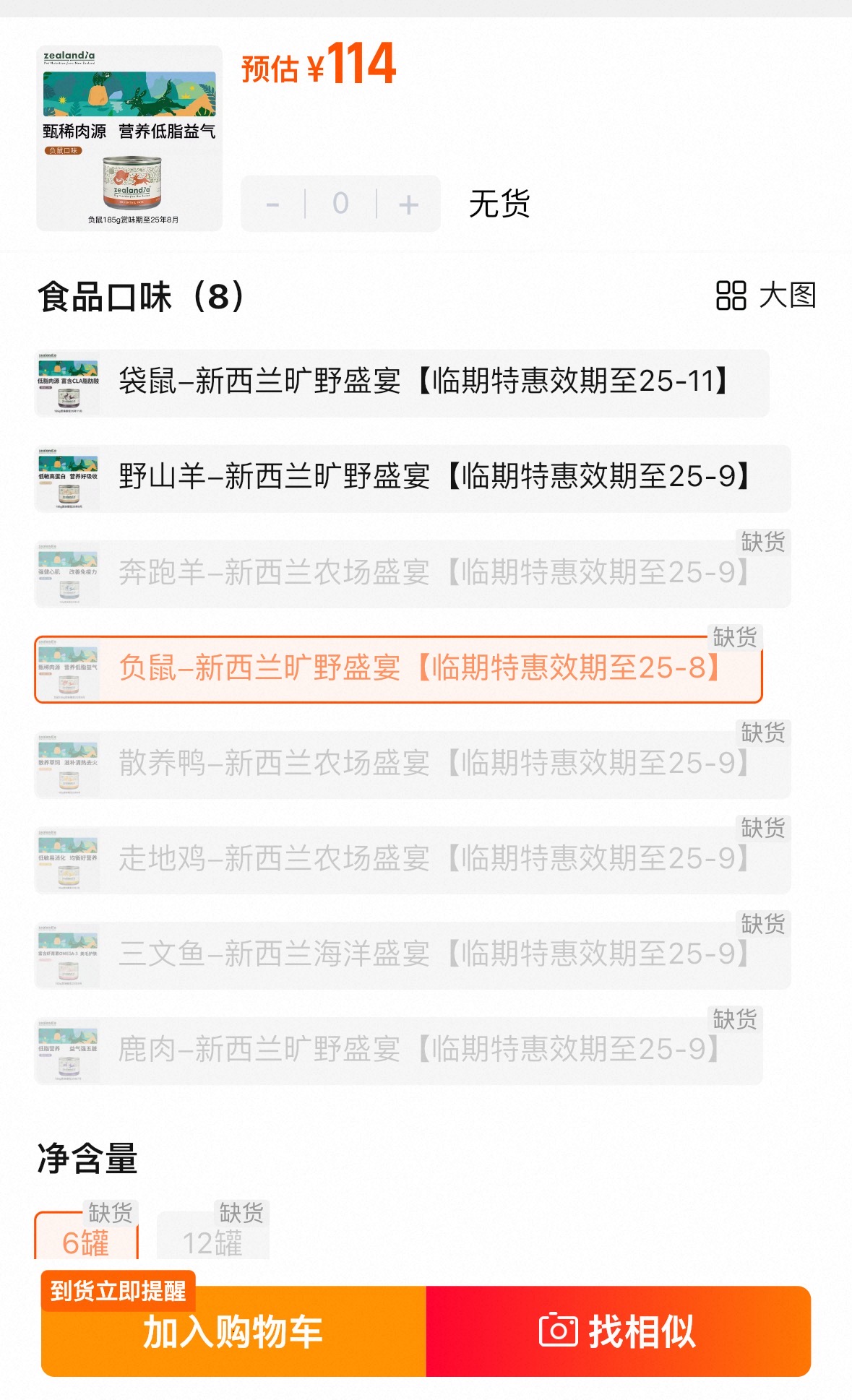Add item via 加入购物车 button
852x1400 pixels.
click(x=233, y=1331)
